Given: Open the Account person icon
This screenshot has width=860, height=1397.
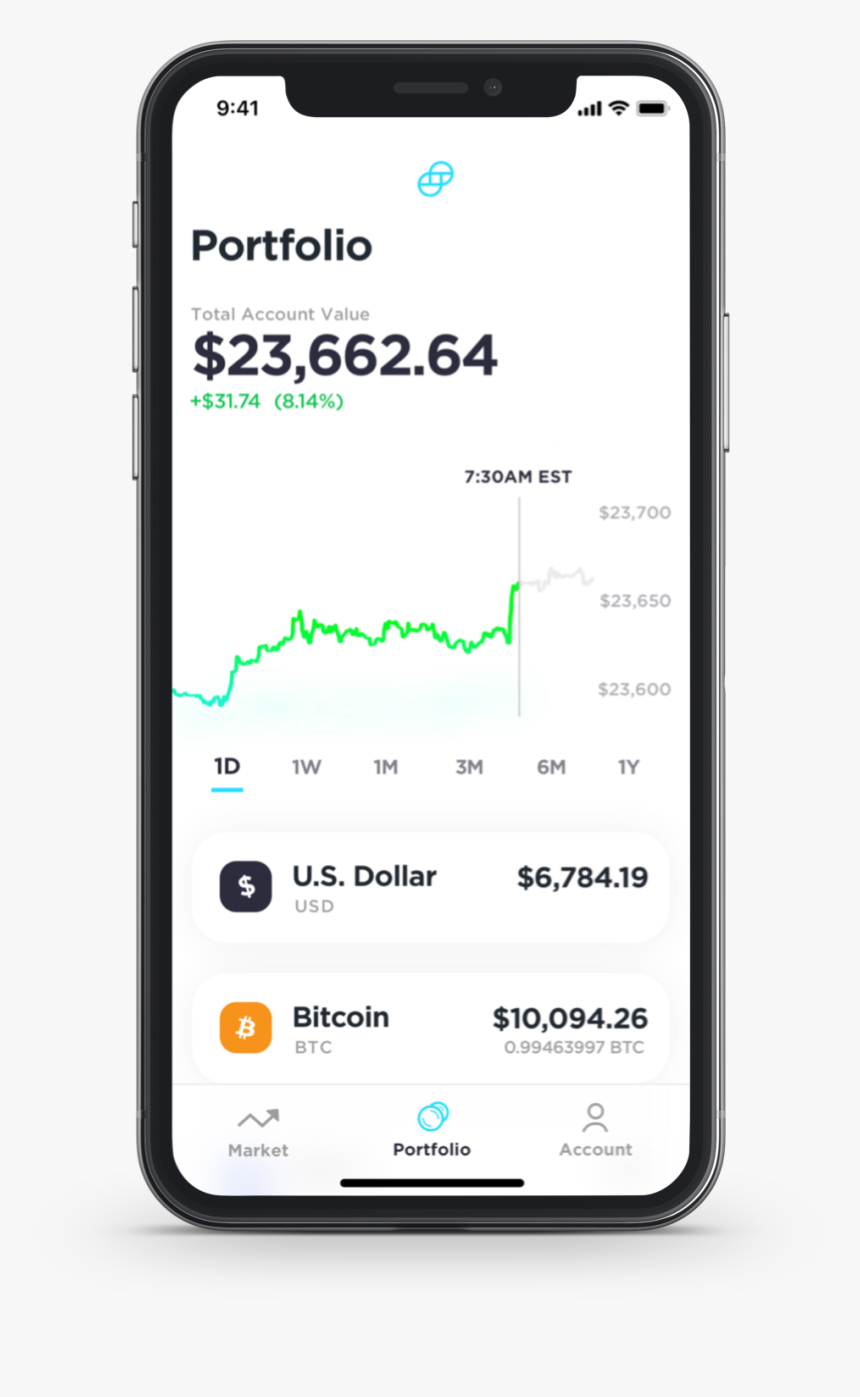Looking at the screenshot, I should (595, 1115).
